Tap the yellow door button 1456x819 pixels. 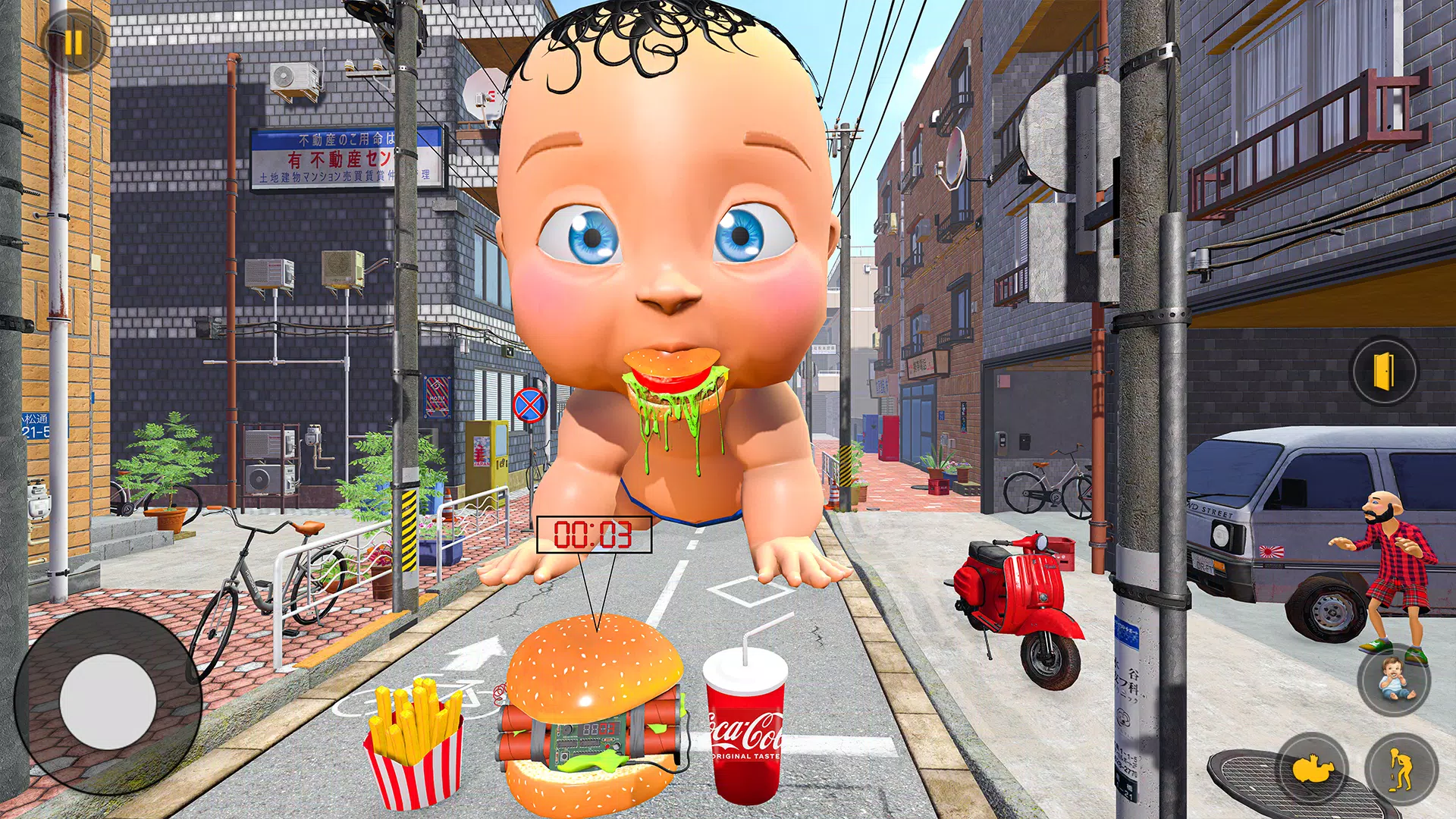(x=1385, y=372)
